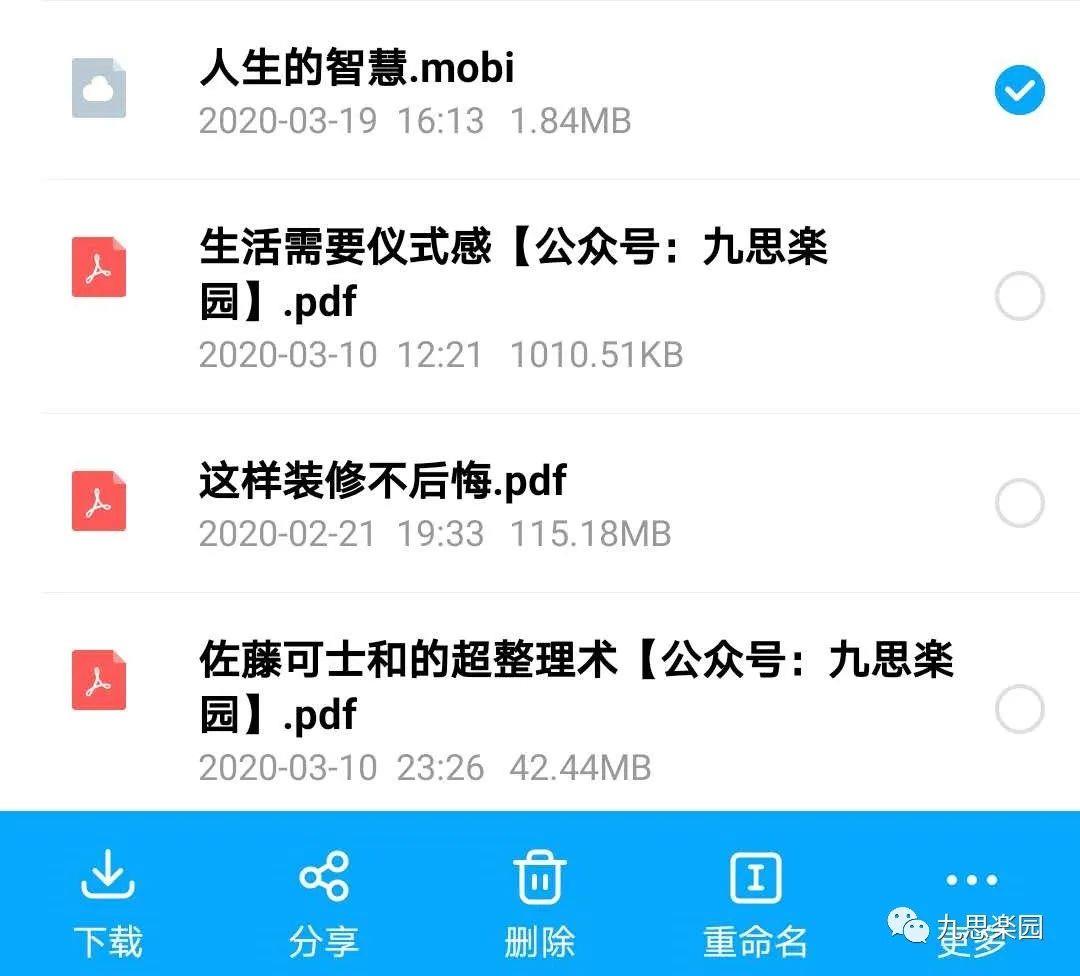Open the 这样装修不后悔.pdf file row
The image size is (1080, 976).
coord(500,504)
